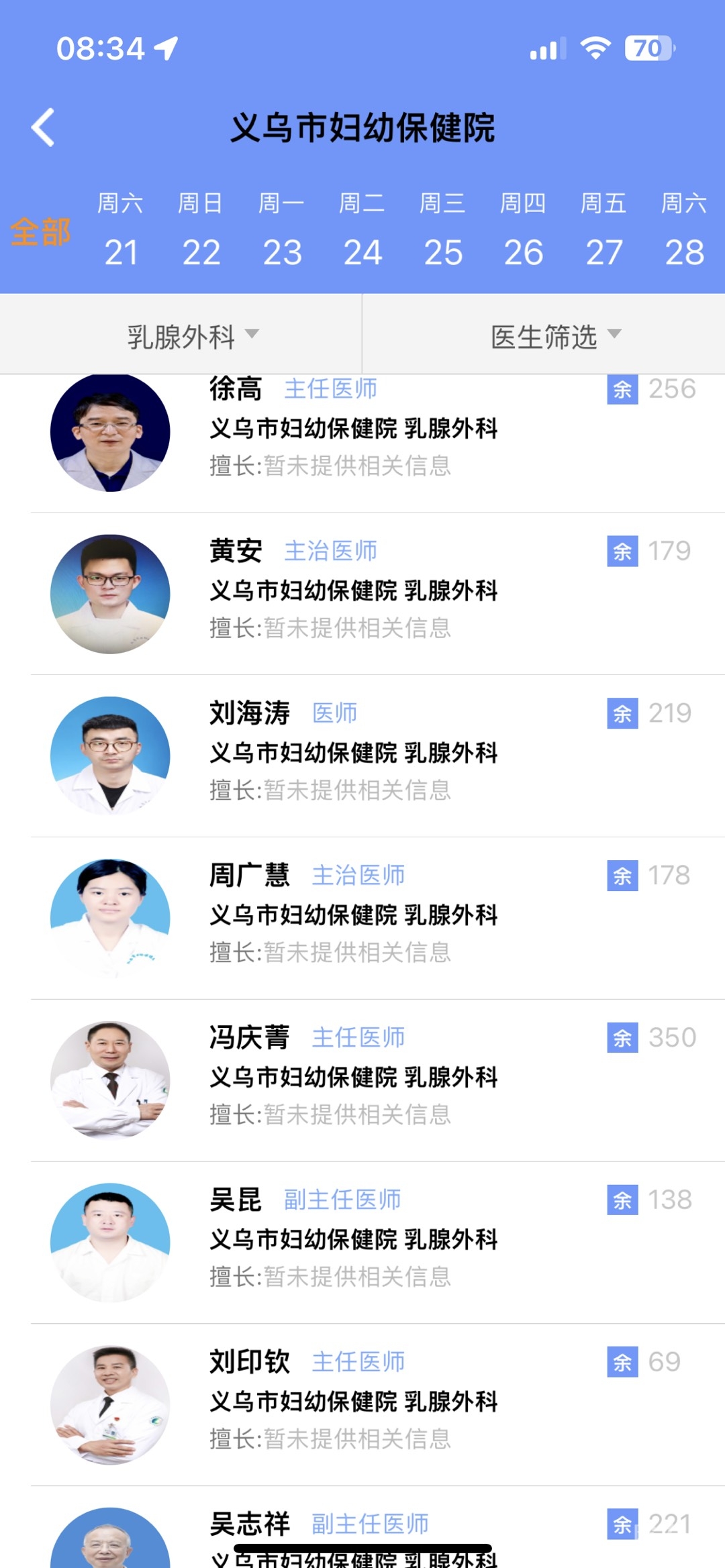Pick 周三 25 date

tap(443, 231)
